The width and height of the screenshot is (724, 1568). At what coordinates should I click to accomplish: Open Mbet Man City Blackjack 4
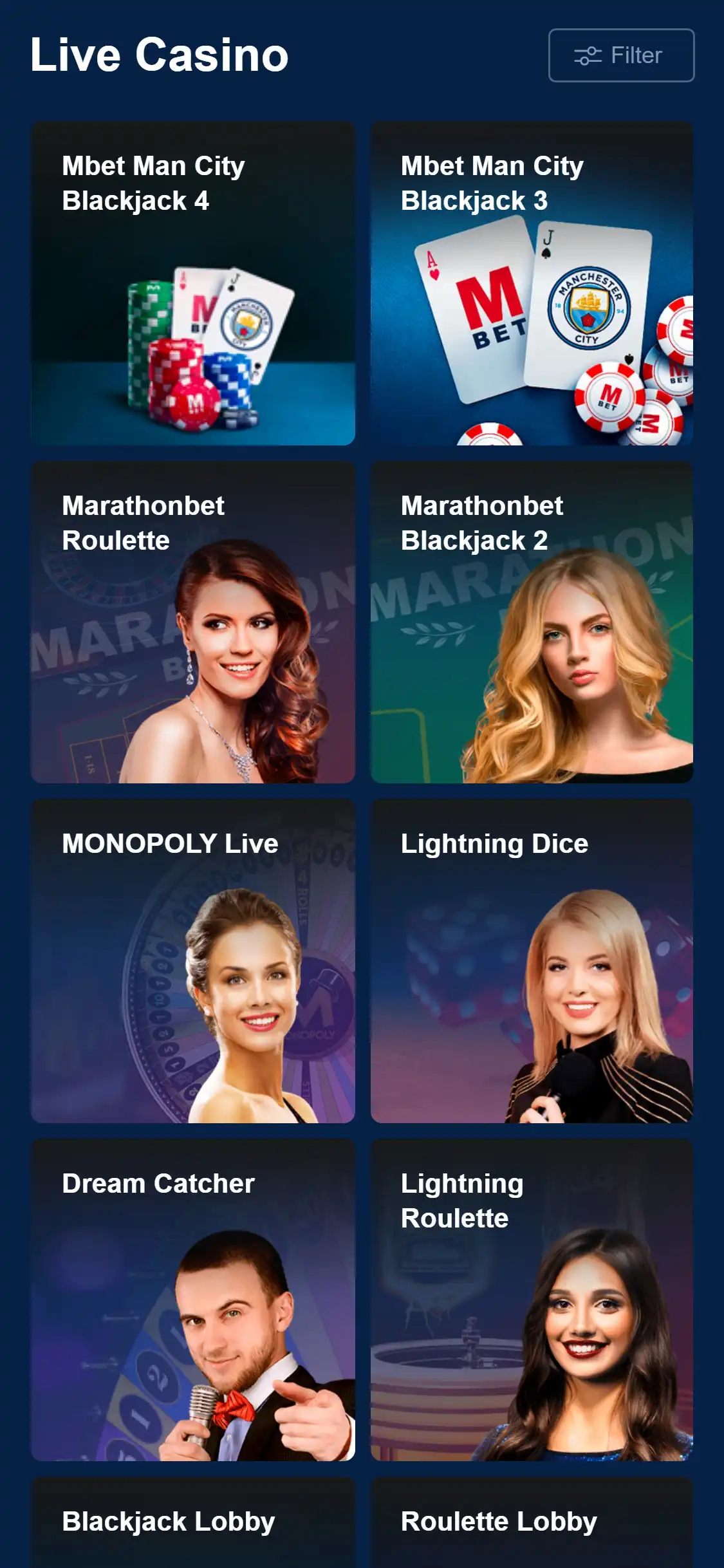click(193, 283)
